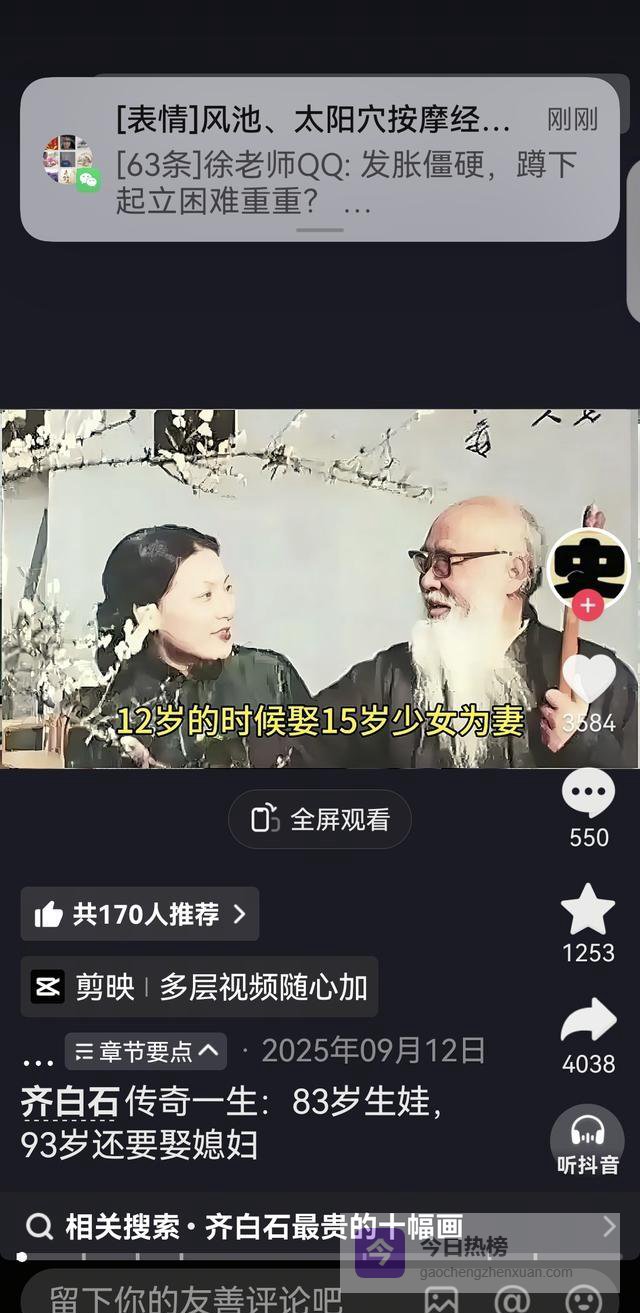The image size is (640, 1313).
Task: Tap 全屏观看 to watch fullscreen
Action: coord(320,820)
